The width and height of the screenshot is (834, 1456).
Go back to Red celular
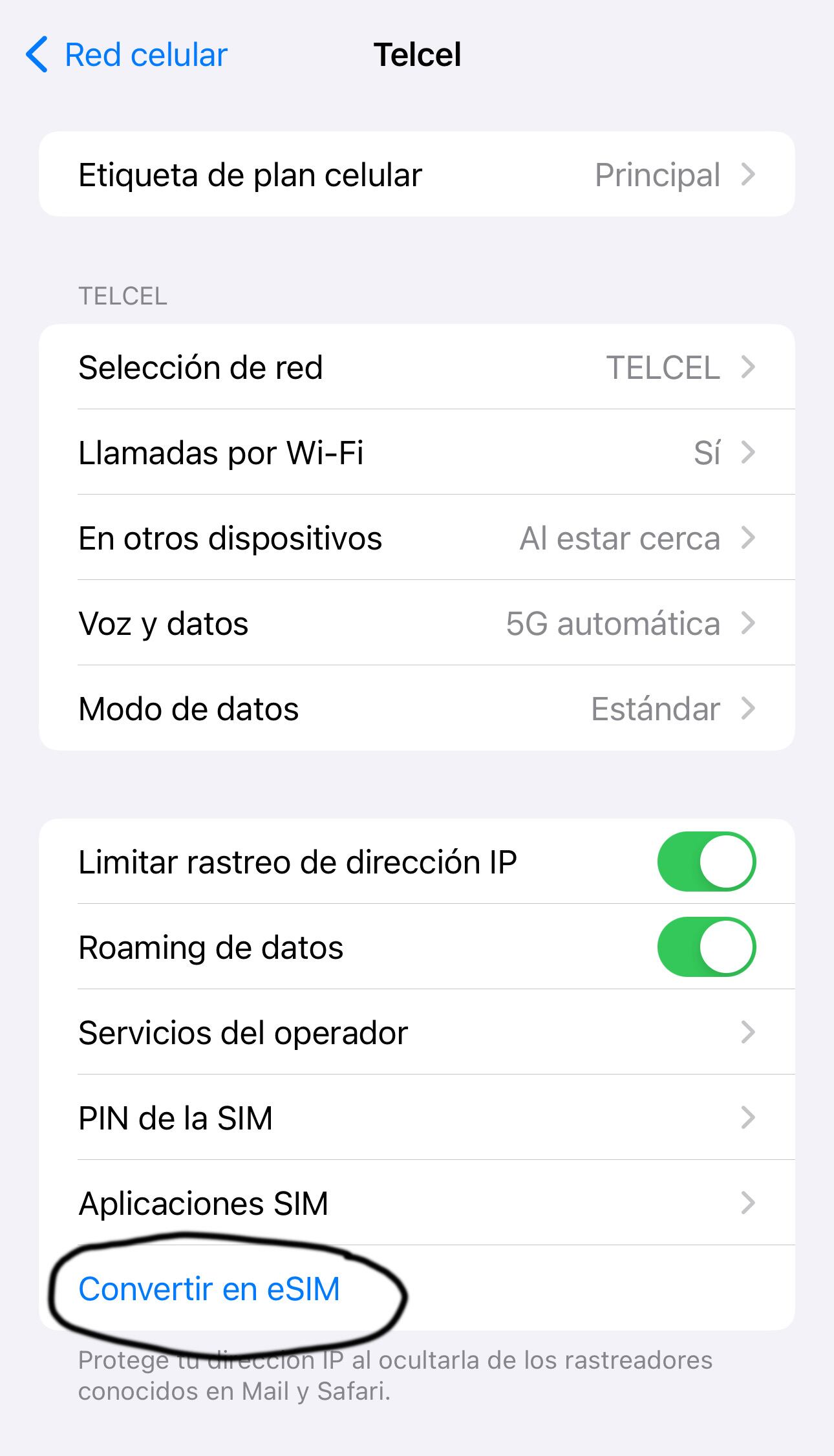pos(127,55)
